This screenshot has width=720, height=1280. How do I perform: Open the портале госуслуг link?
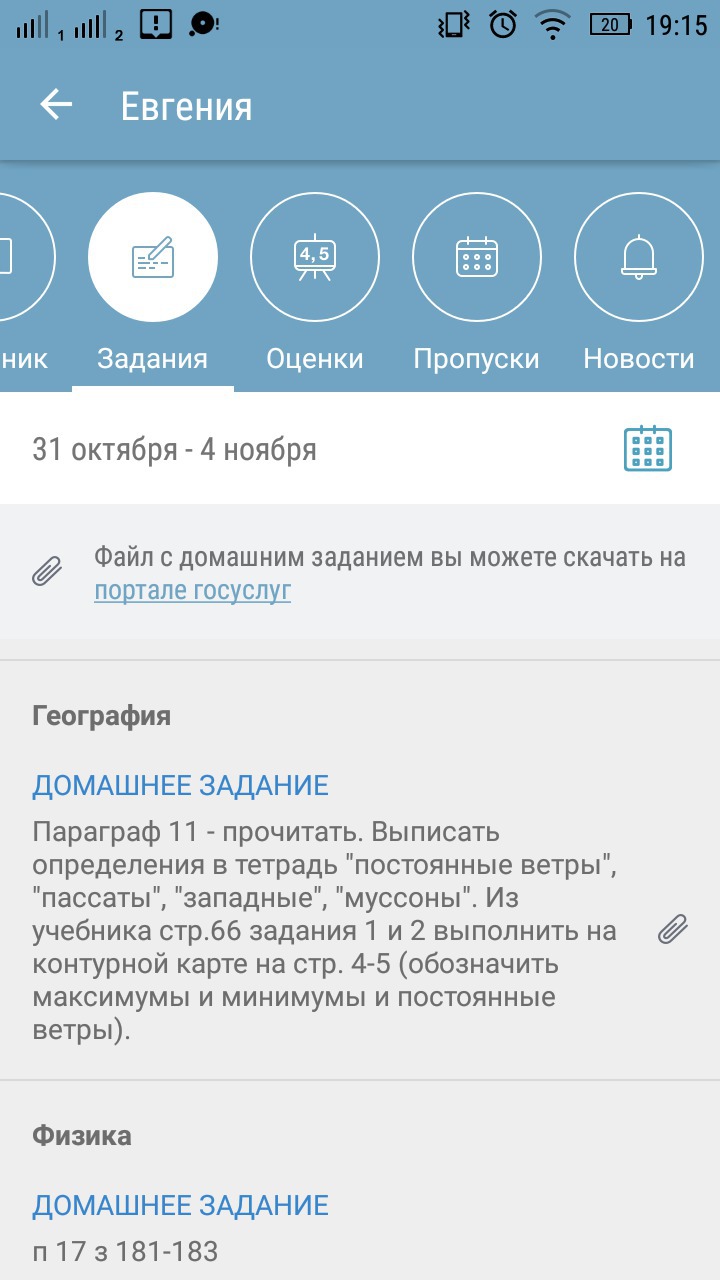pos(192,591)
